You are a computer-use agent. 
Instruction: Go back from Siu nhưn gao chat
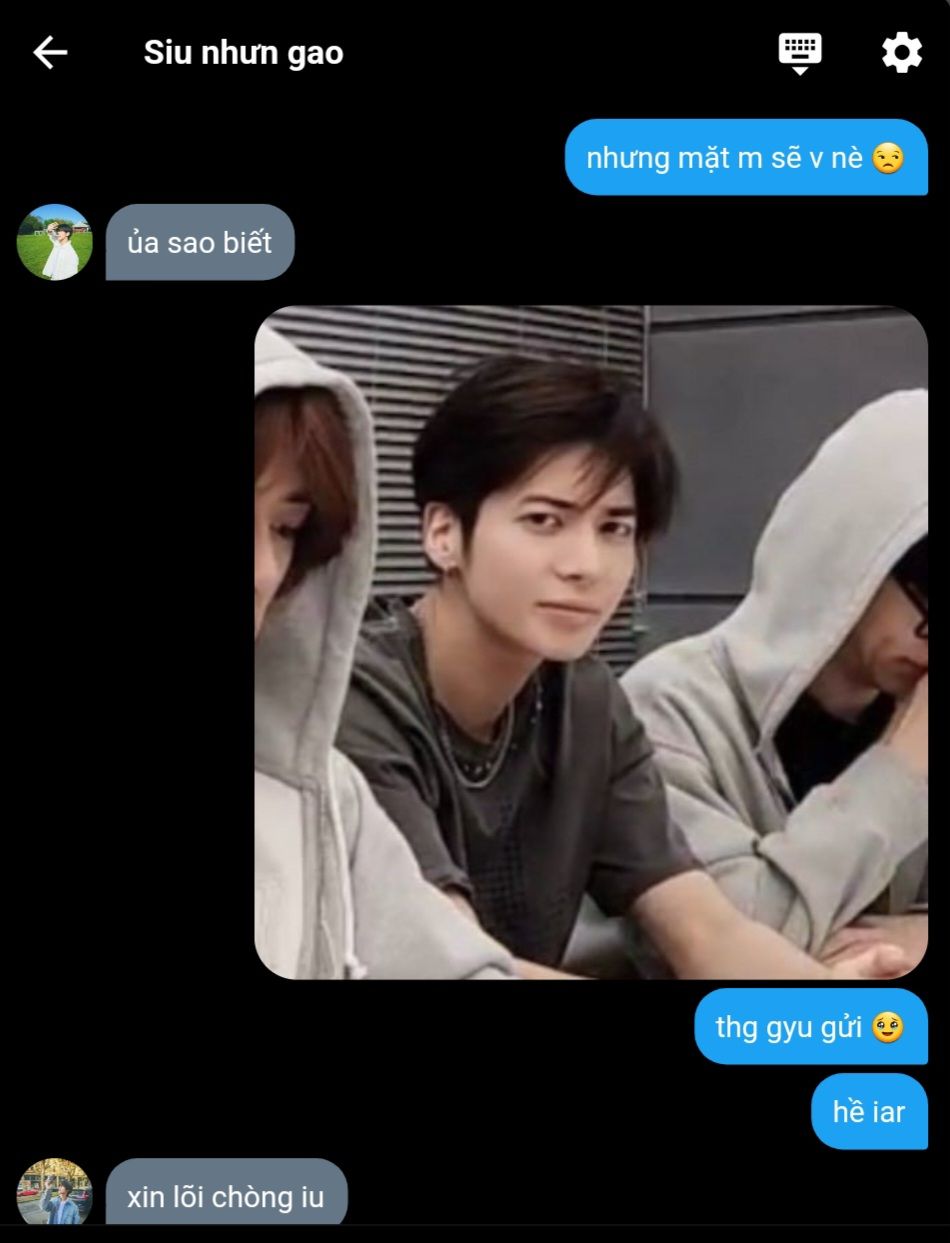tap(50, 53)
